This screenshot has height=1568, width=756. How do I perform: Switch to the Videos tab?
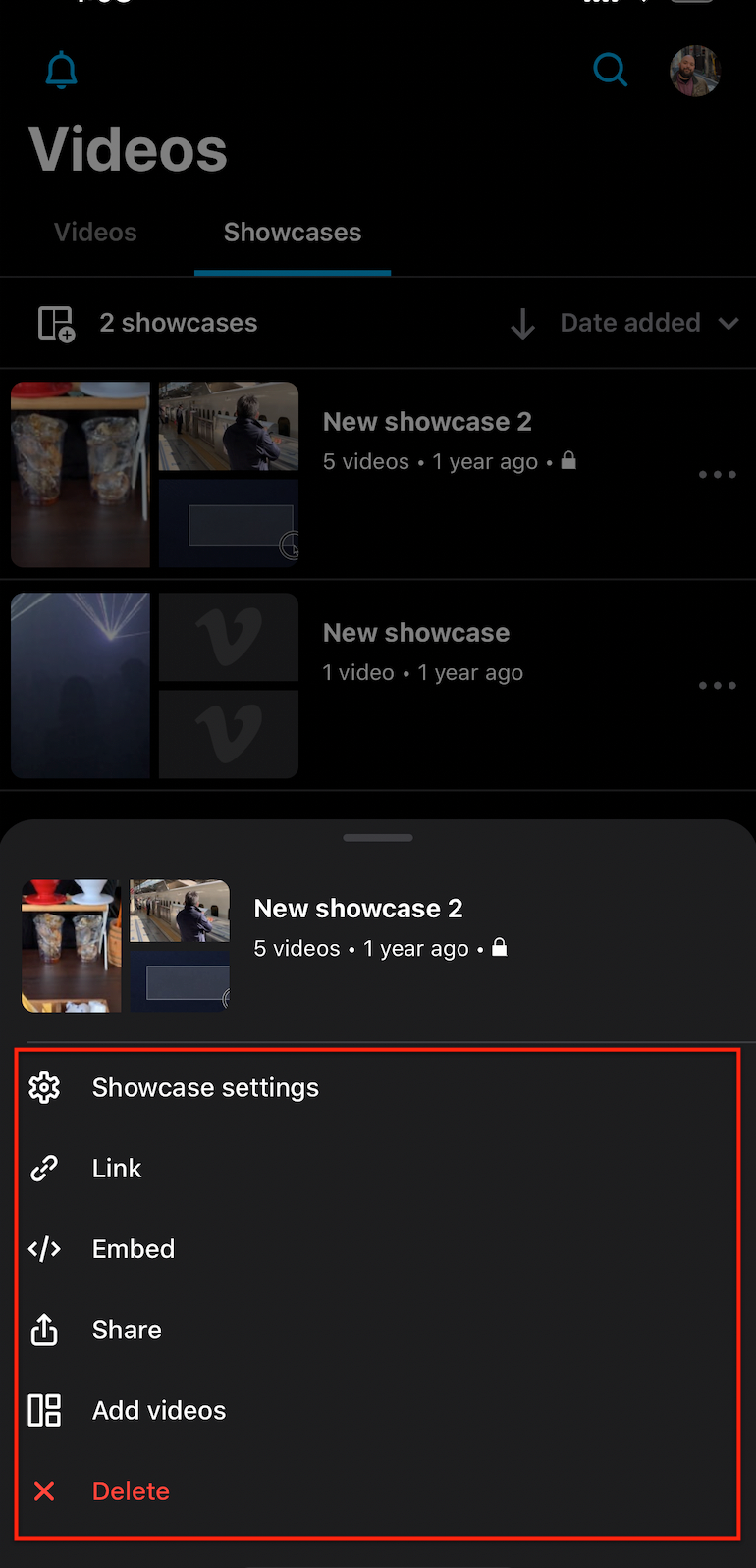coord(95,233)
